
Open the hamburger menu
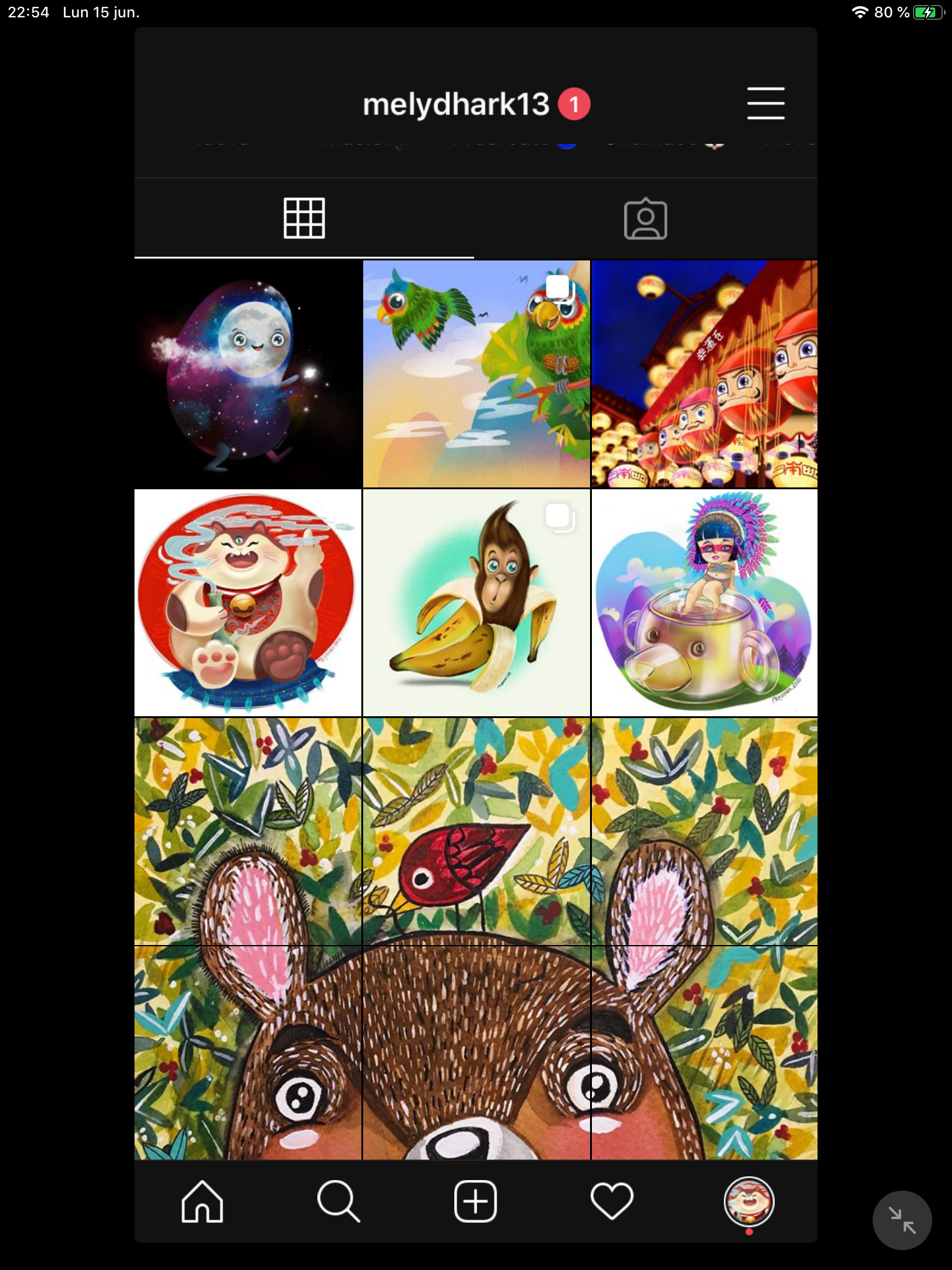tap(765, 104)
